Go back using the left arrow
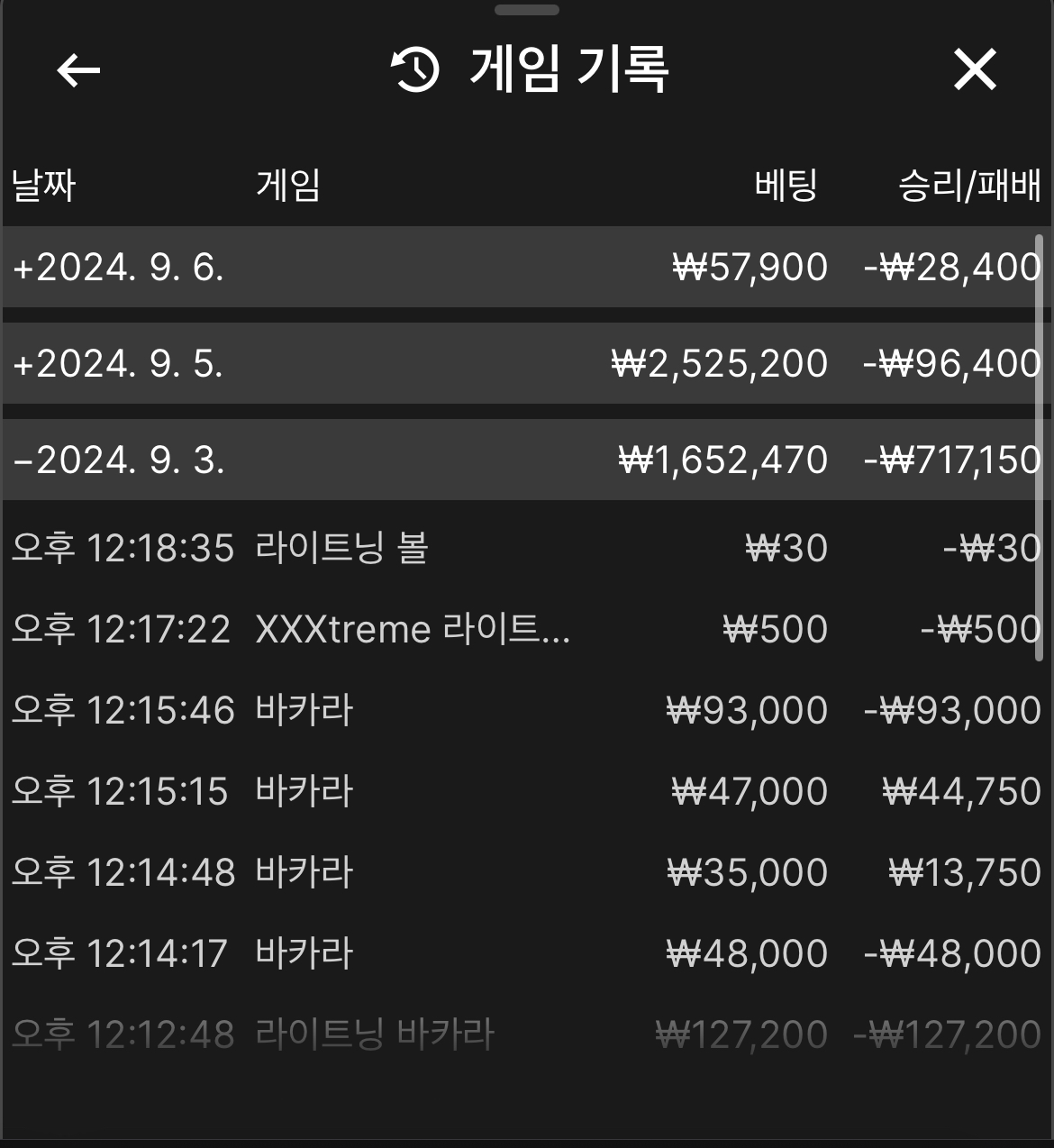Screen dimensions: 1054x1148 [78, 70]
